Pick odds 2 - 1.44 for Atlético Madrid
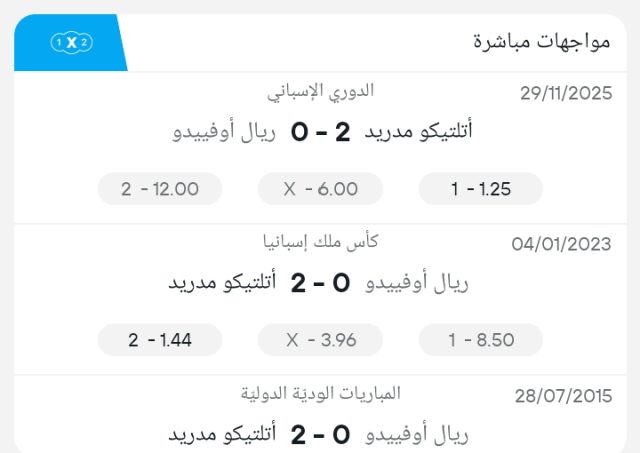The image size is (640, 453). coord(160,340)
